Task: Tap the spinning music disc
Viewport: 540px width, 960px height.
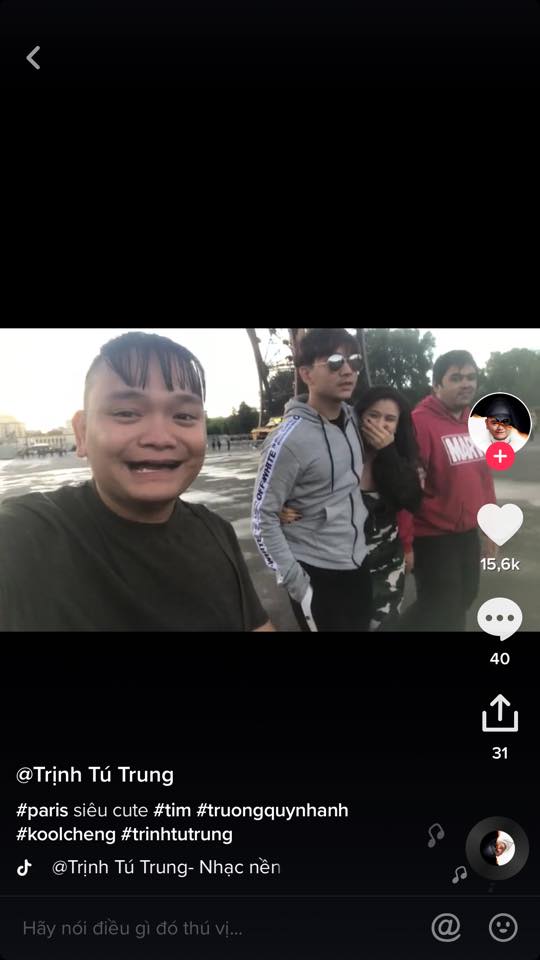Action: [x=497, y=848]
